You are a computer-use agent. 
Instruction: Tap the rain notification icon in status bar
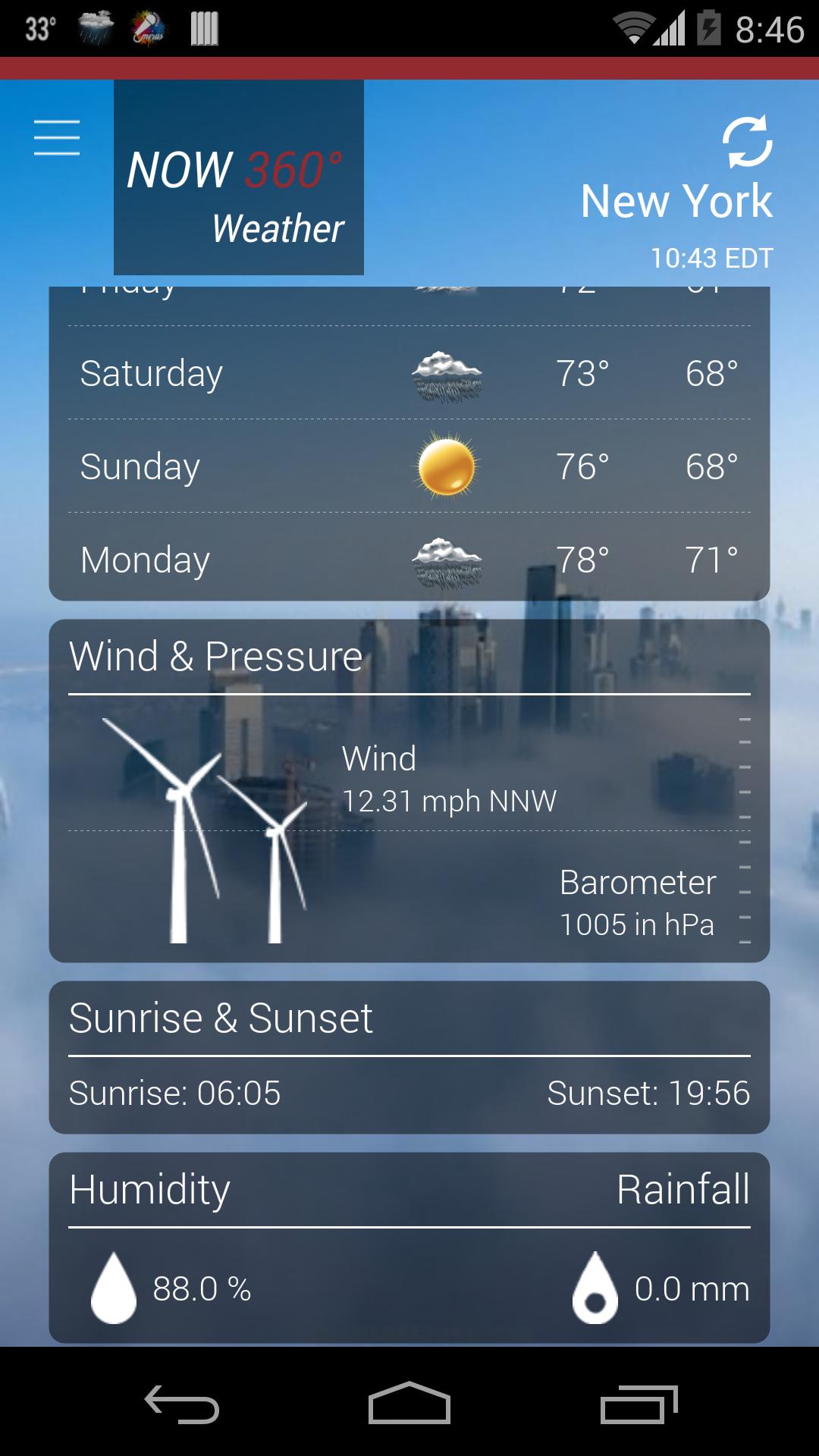click(x=93, y=27)
